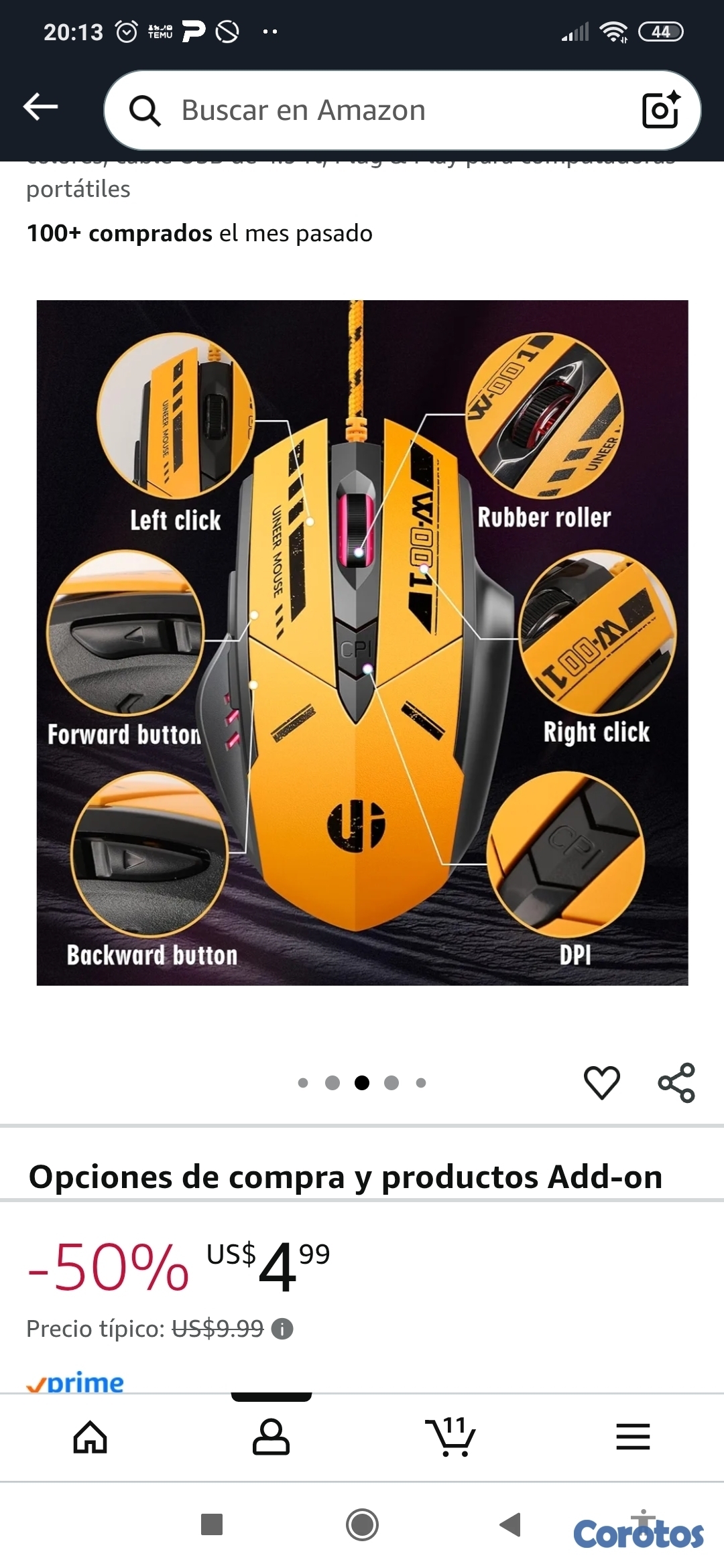Open the hamburger menu tab
This screenshot has width=724, height=1568.
633,1437
